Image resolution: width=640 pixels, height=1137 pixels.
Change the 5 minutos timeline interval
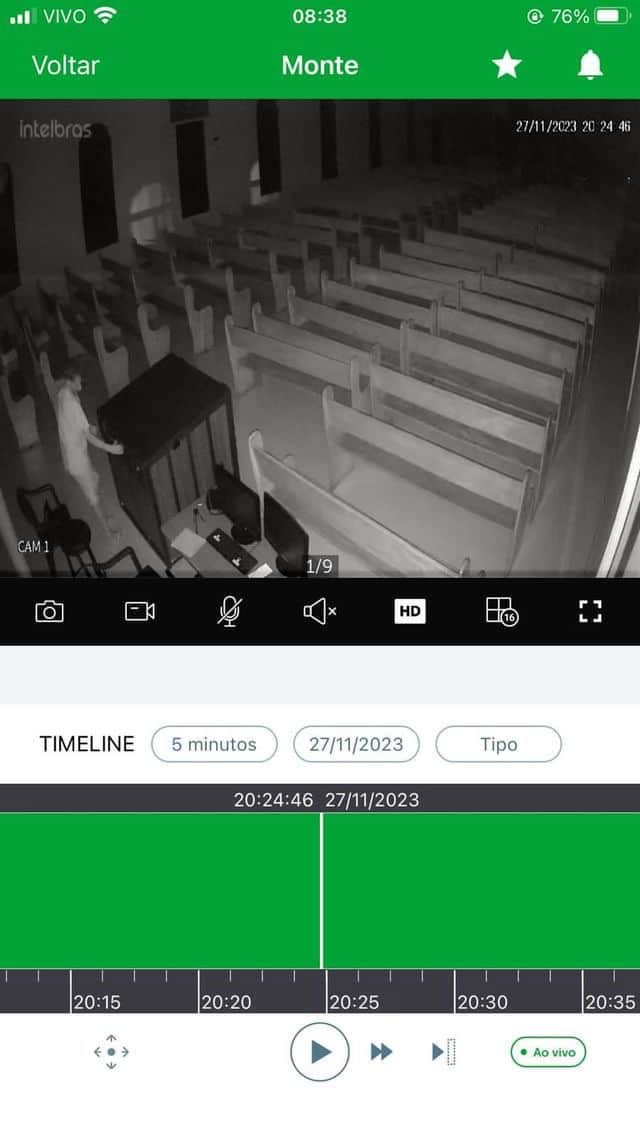214,744
